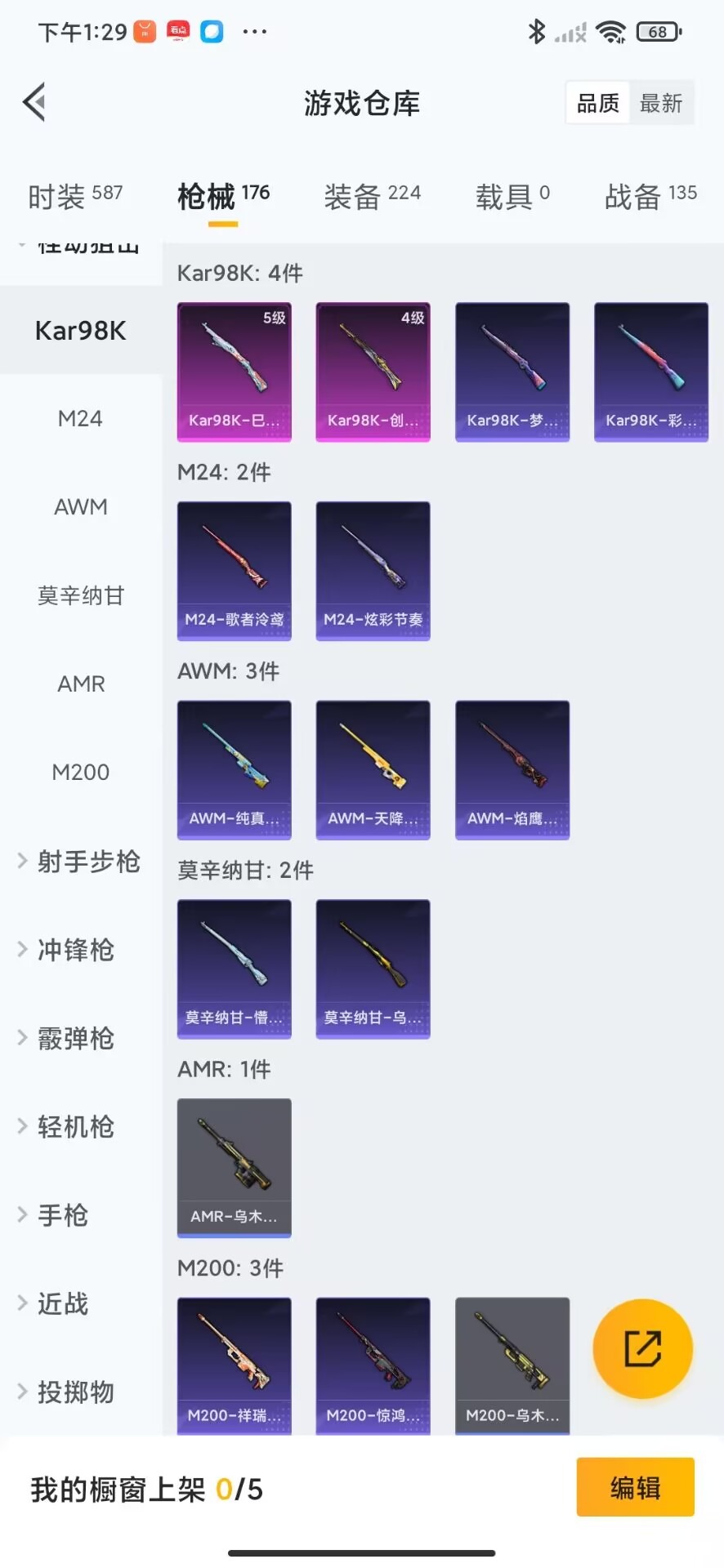
Task: Go back from the 游戏仓库 screen
Action: [34, 103]
